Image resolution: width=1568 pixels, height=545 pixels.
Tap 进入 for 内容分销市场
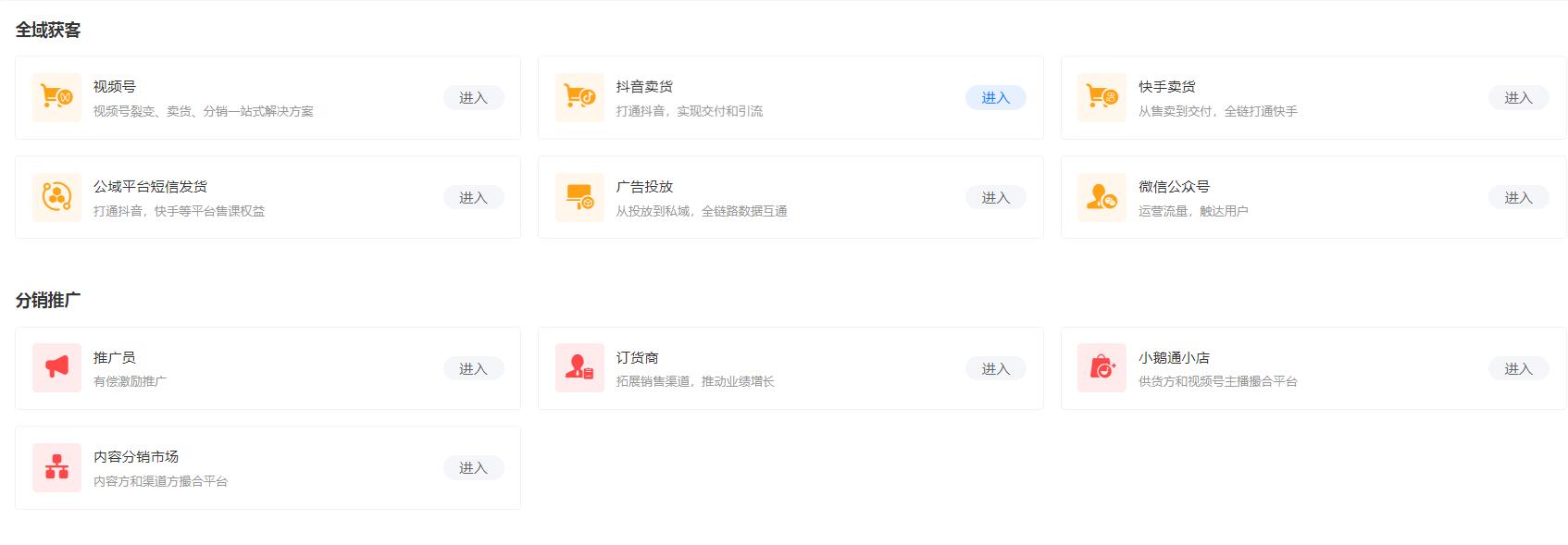click(473, 468)
